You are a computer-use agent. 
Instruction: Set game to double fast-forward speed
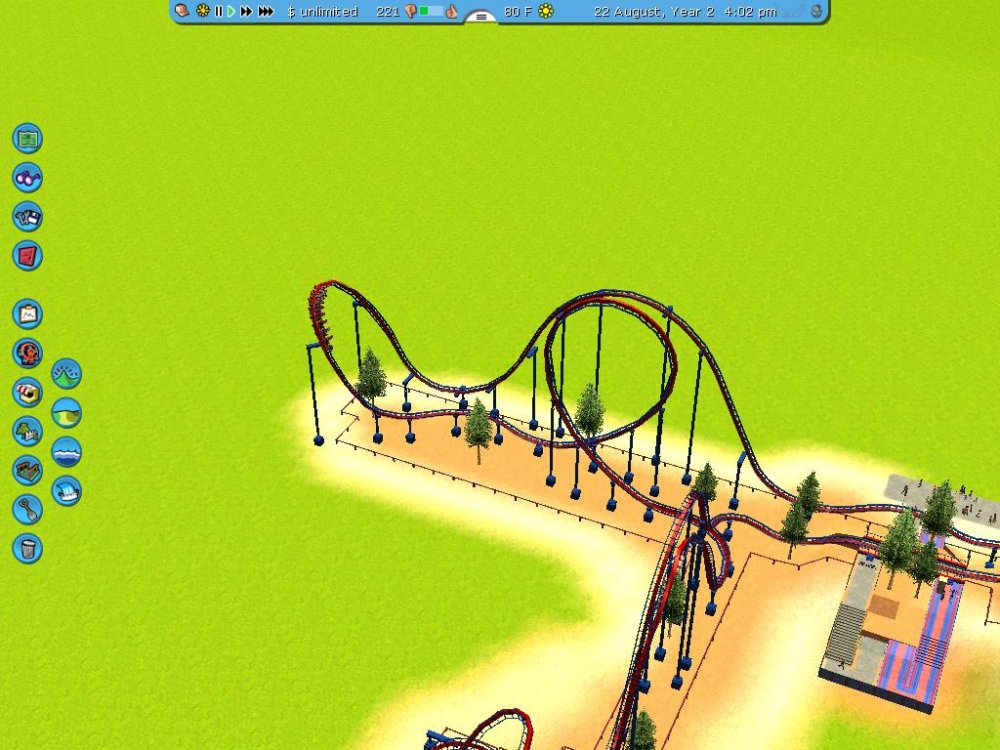246,12
